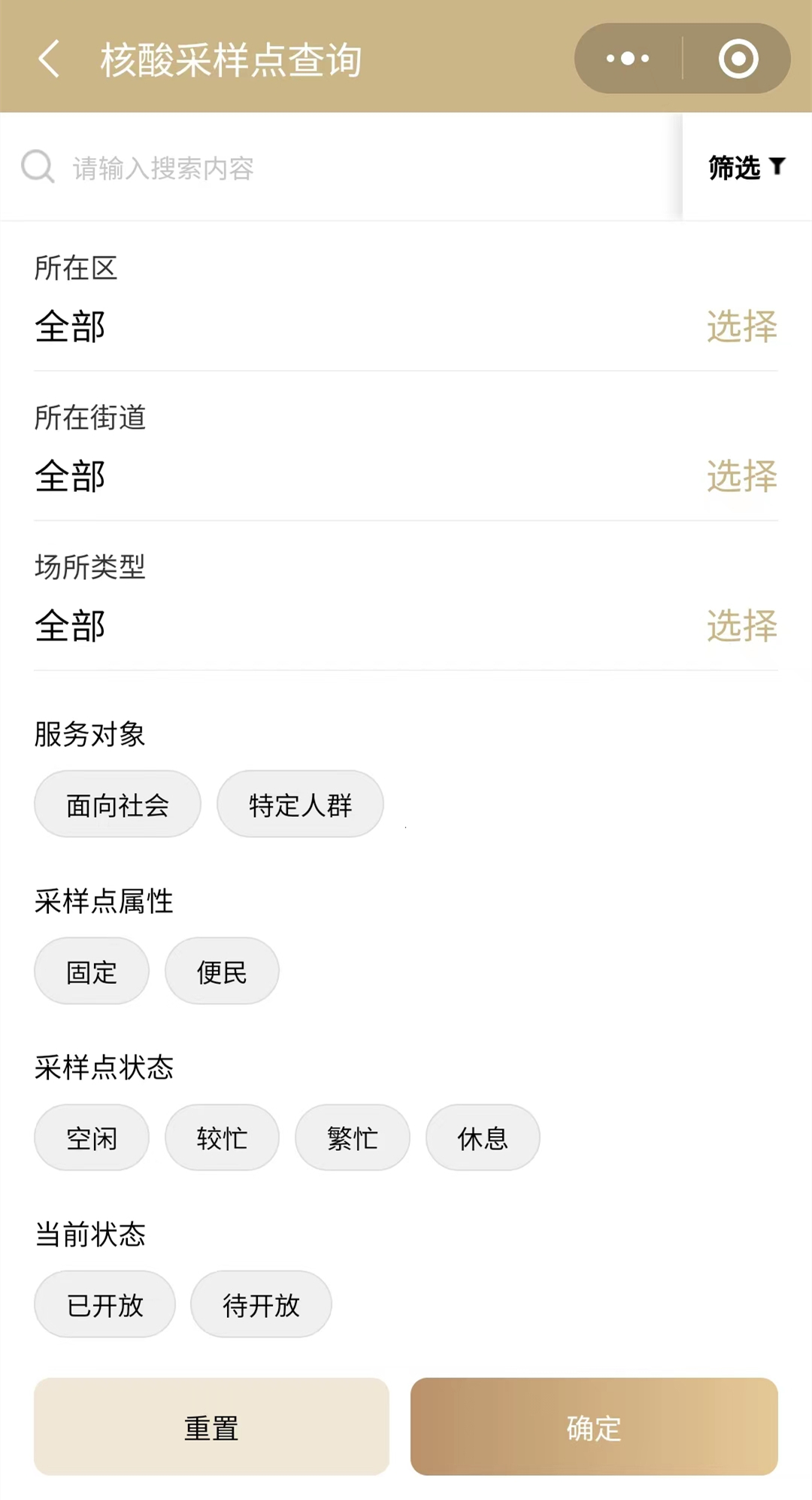Select the 已开放 current status

104,1304
